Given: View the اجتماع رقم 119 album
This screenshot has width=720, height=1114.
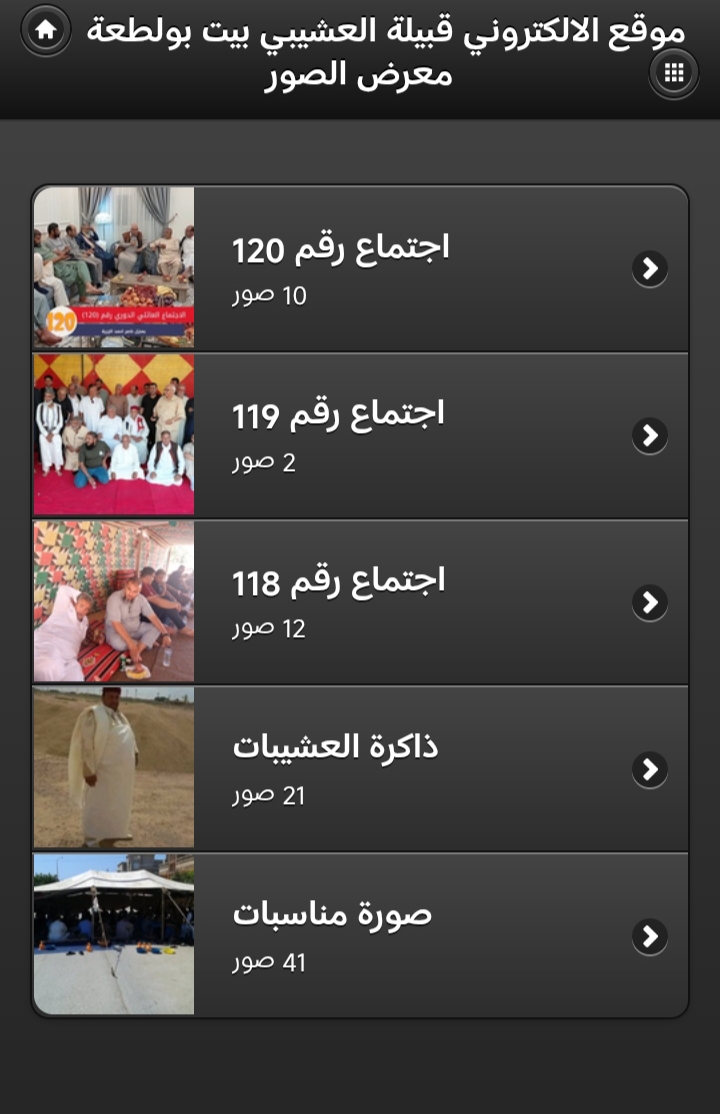Looking at the screenshot, I should (360, 435).
